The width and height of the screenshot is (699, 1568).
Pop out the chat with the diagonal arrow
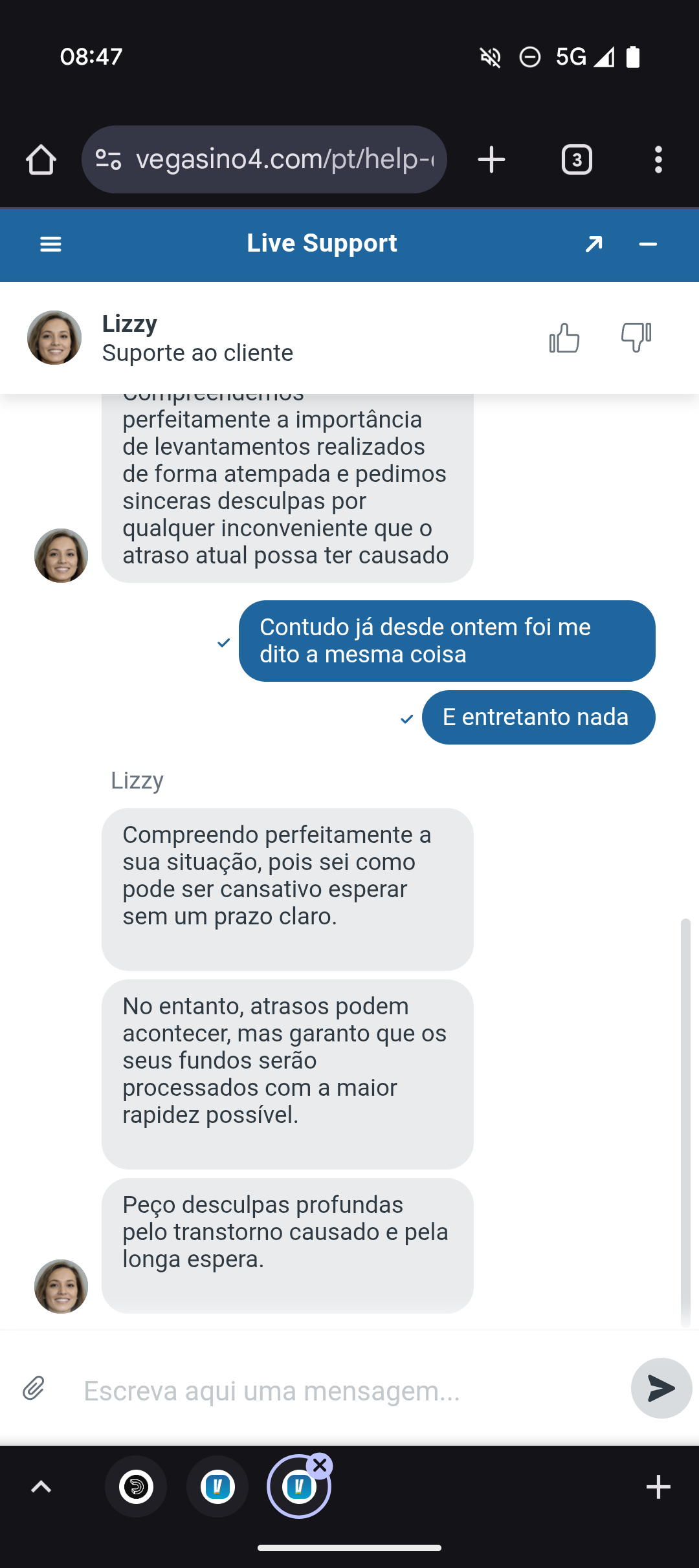tap(594, 245)
